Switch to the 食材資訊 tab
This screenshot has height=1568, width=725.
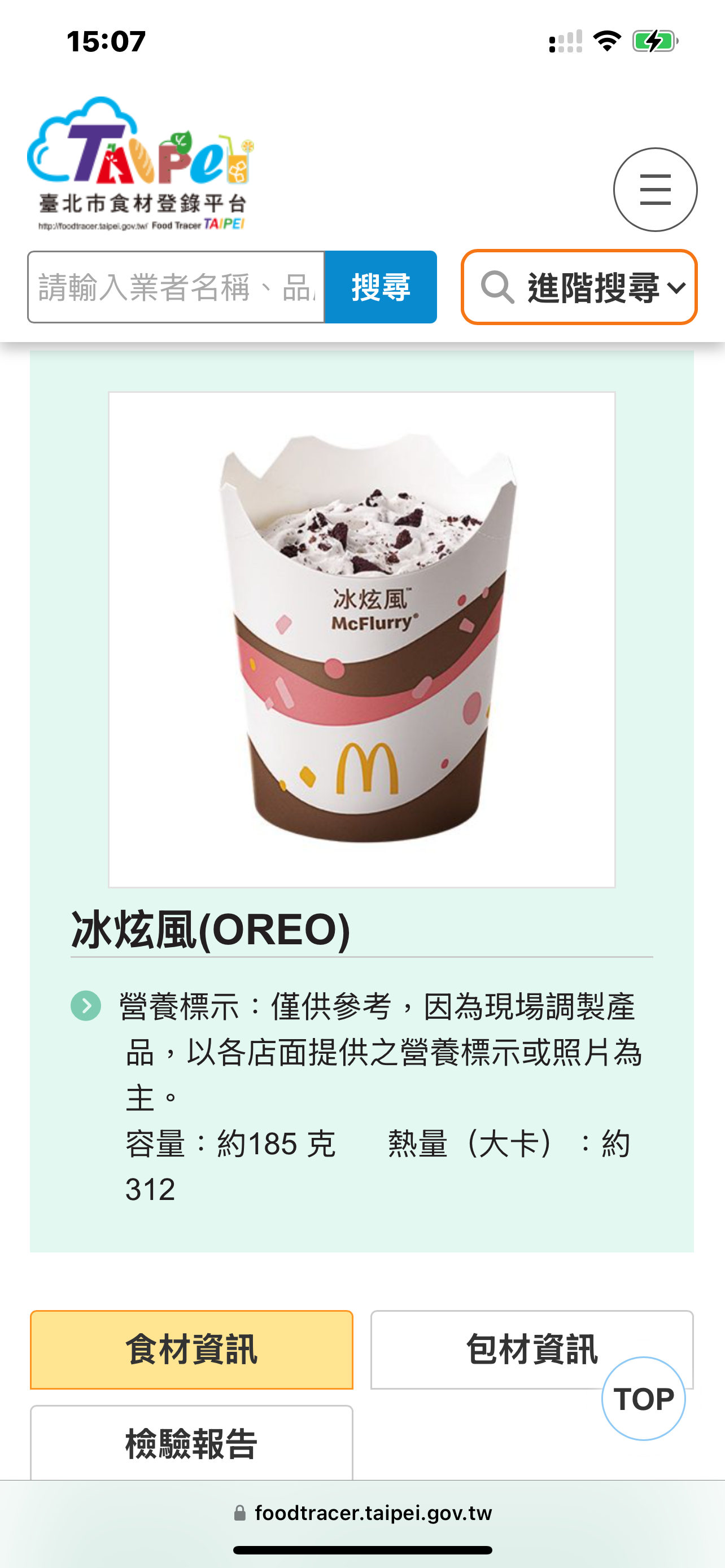click(x=192, y=1350)
